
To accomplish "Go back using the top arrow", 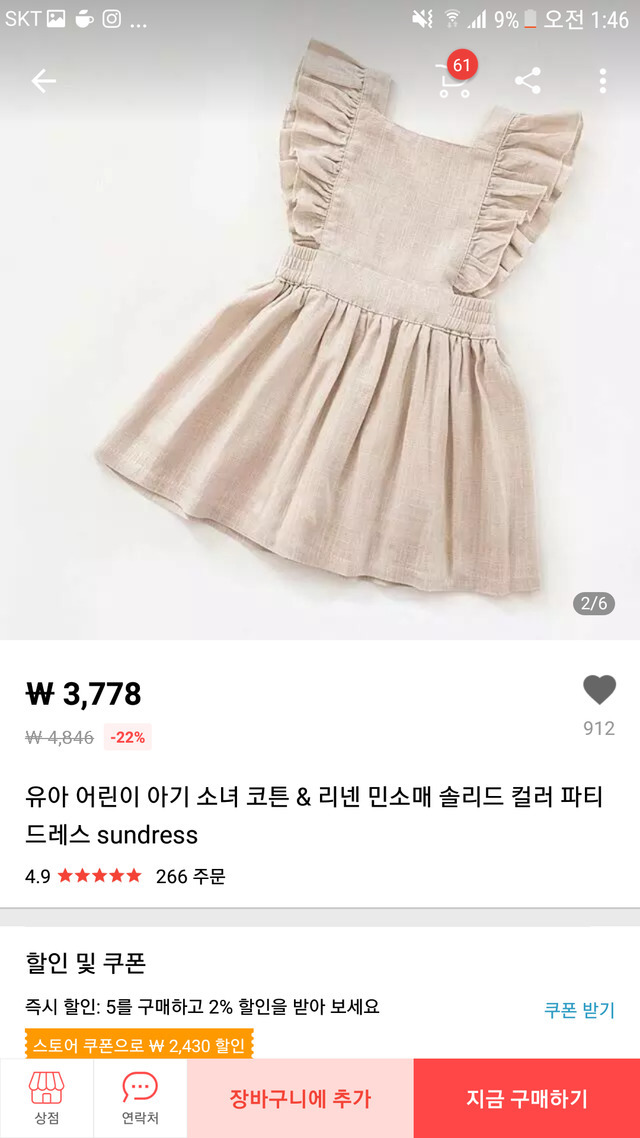I will (43, 81).
